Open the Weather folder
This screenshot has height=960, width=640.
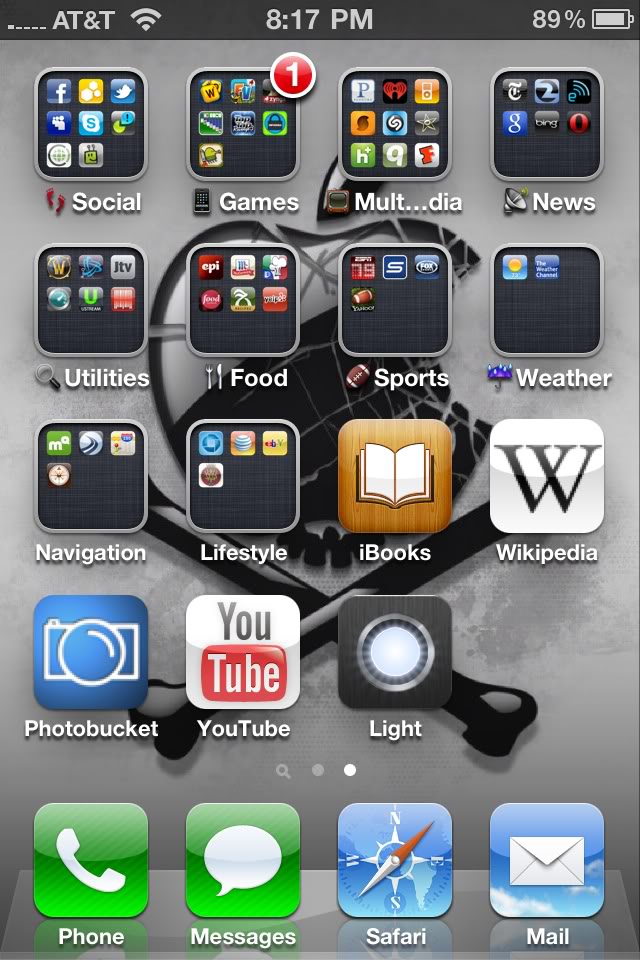coord(547,300)
